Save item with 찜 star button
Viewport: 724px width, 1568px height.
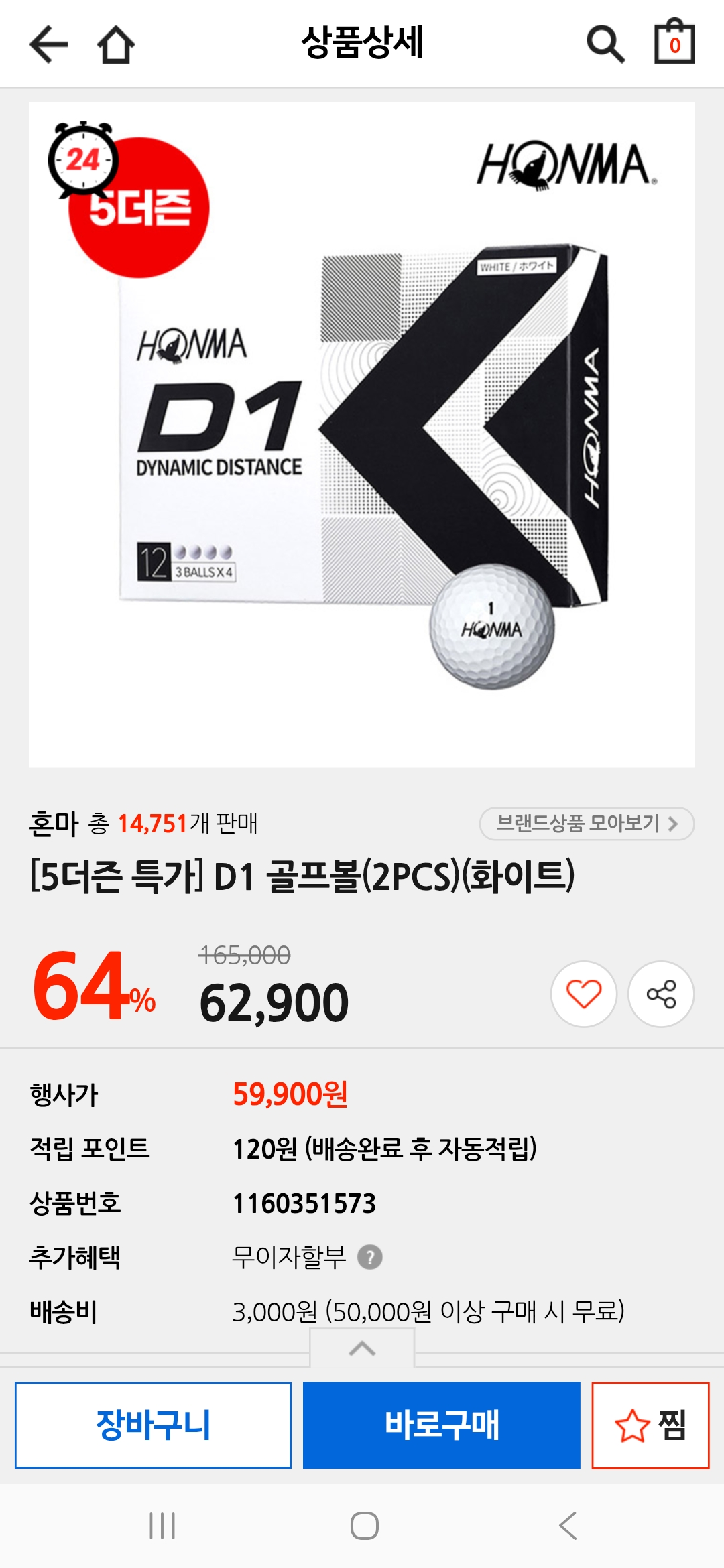click(650, 1425)
